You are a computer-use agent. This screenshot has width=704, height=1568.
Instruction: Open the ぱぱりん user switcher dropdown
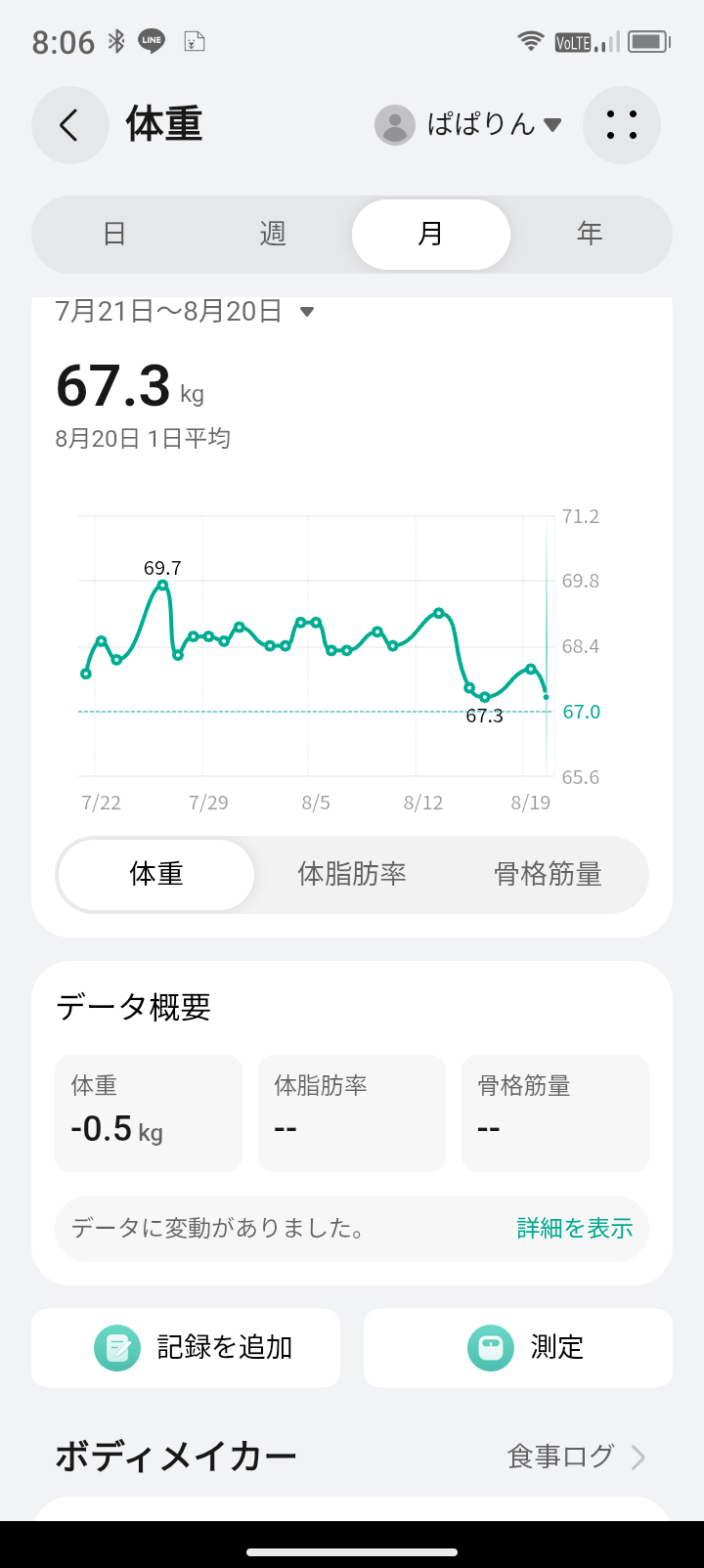pyautogui.click(x=468, y=125)
